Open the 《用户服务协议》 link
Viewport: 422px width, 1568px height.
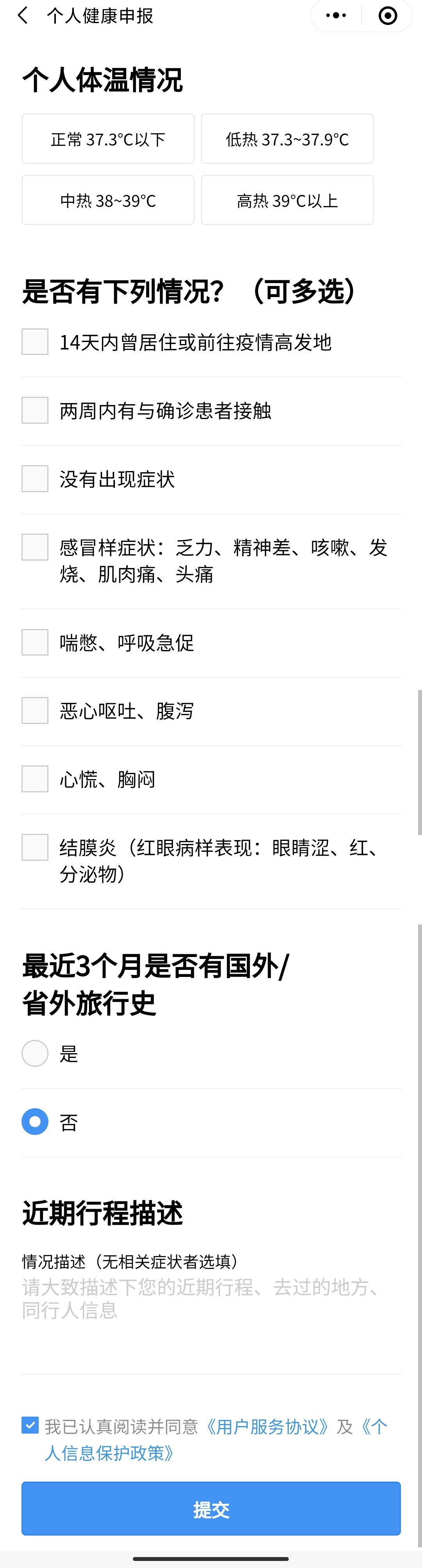coord(268,1427)
